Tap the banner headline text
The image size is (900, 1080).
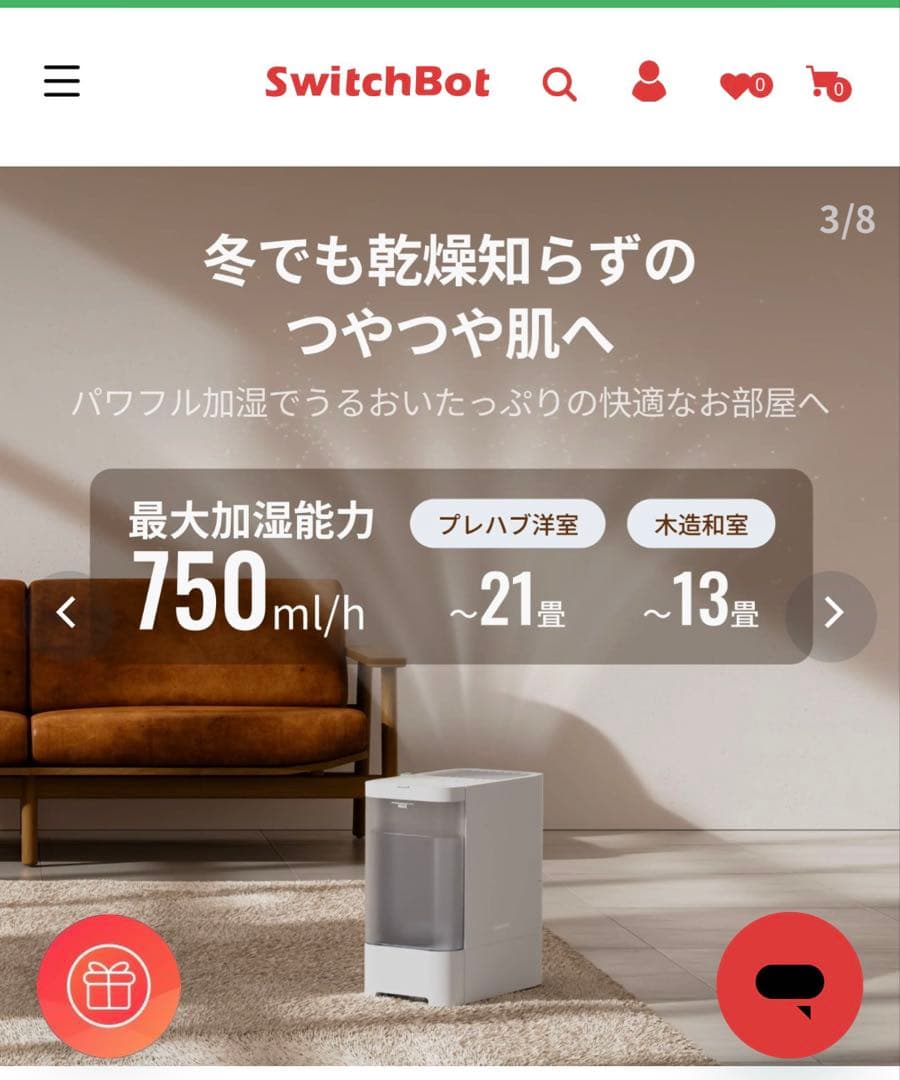(x=450, y=295)
